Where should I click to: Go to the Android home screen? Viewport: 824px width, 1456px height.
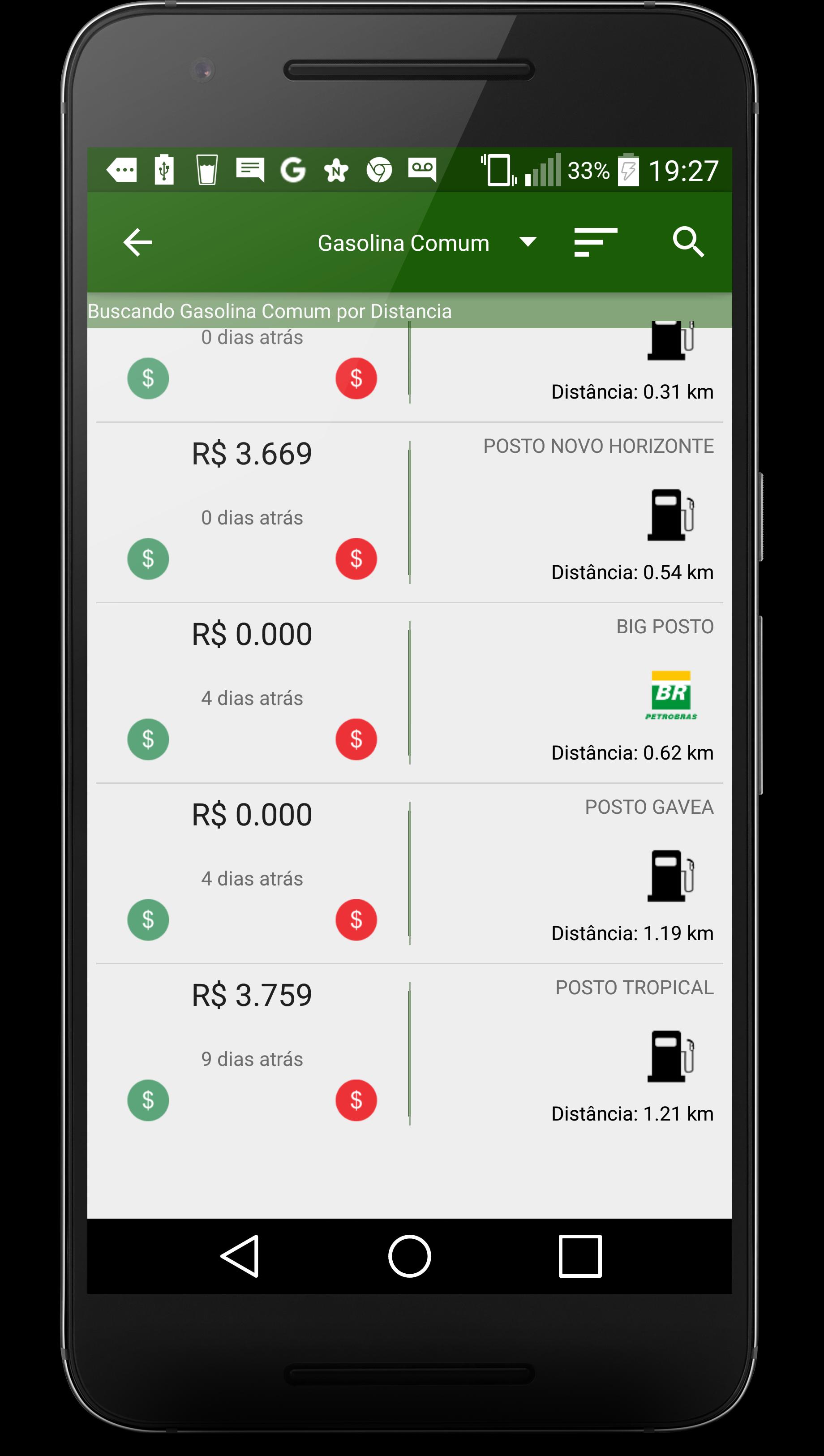tap(409, 1256)
